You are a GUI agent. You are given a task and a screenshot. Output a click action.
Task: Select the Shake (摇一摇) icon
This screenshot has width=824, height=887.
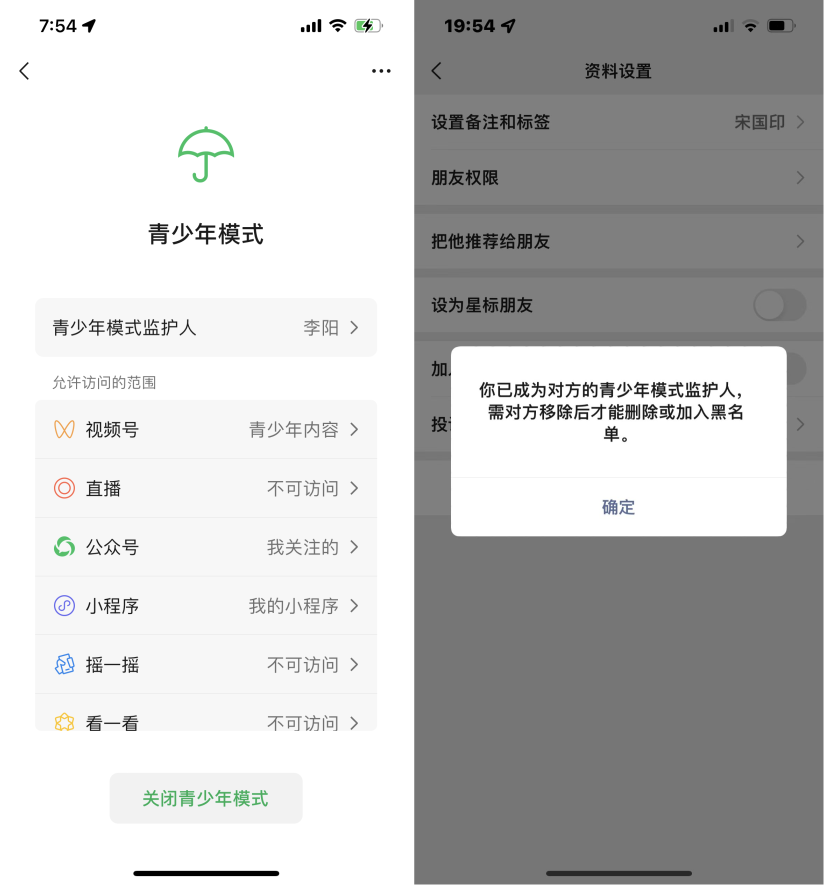point(65,664)
